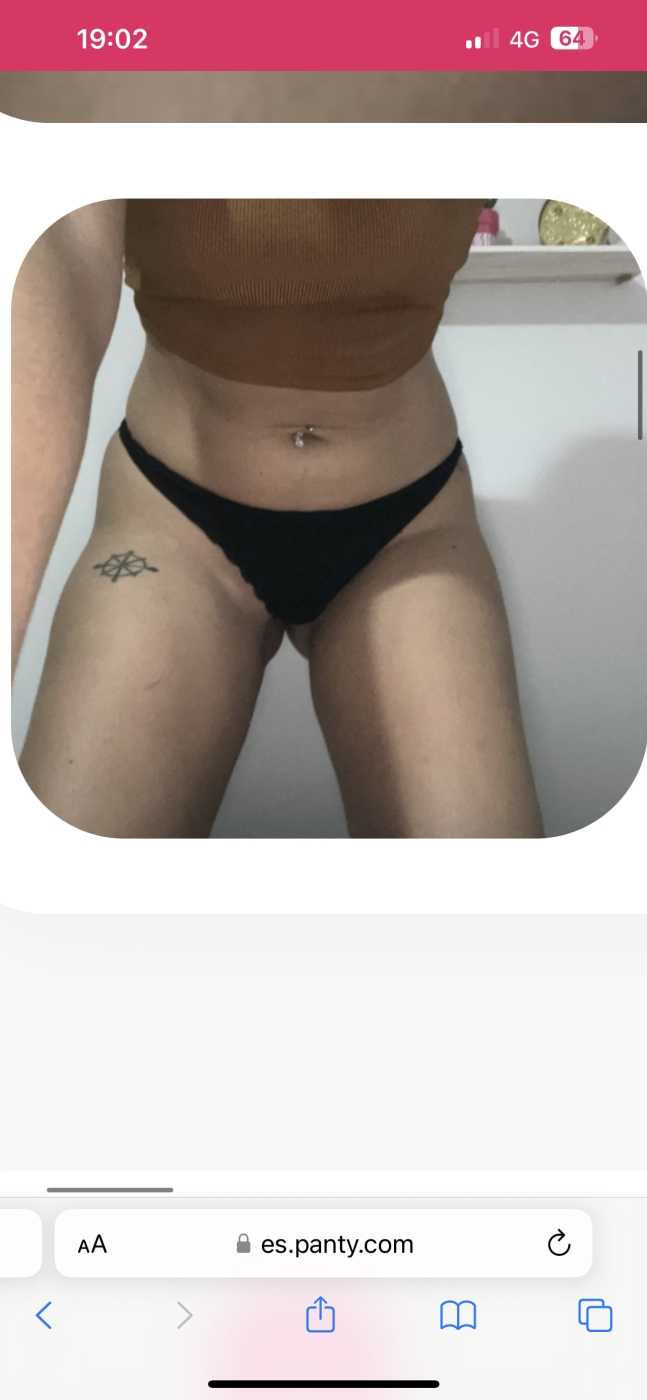
Task: Go back to the previous page
Action: click(44, 1315)
